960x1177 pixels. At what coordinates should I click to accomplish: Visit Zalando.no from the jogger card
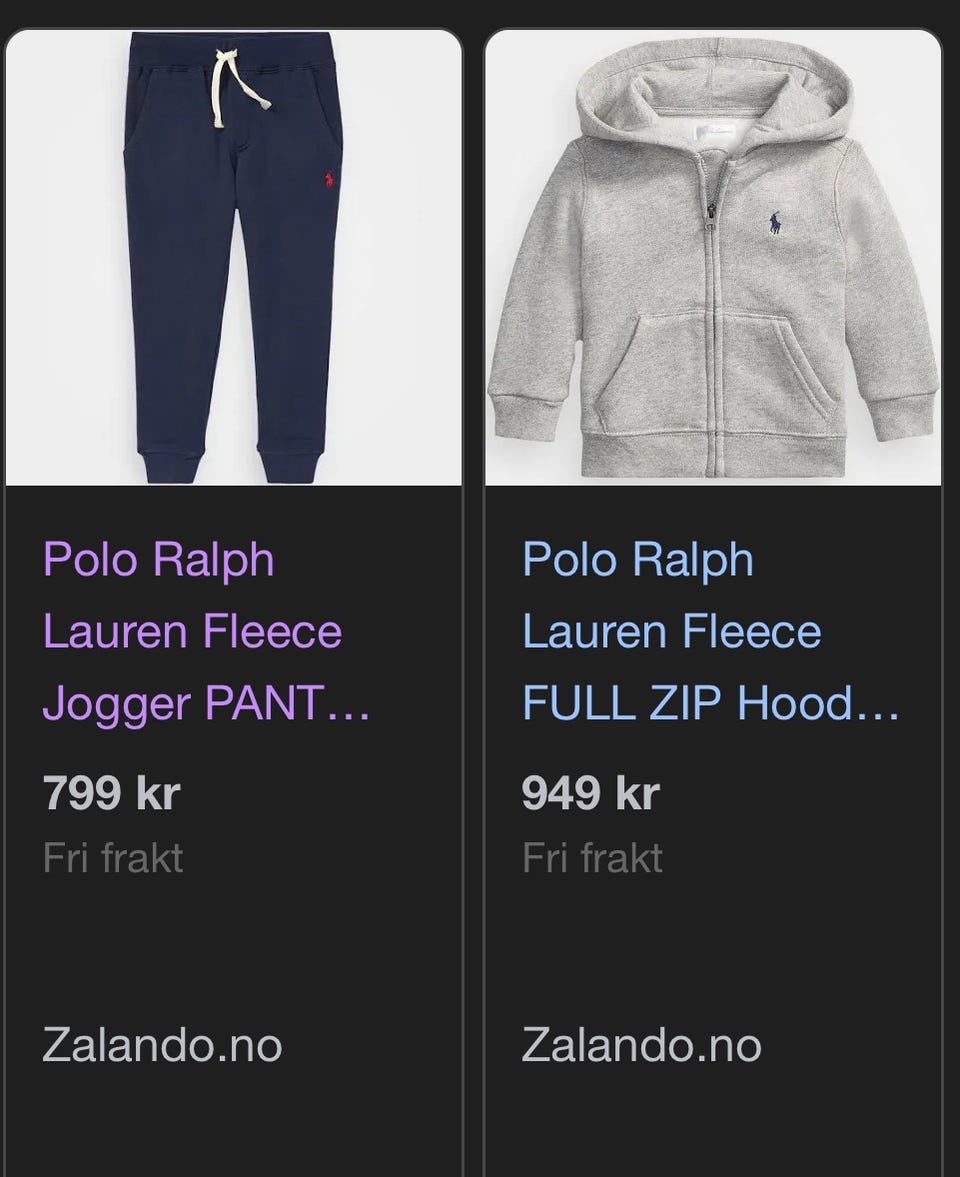tap(160, 1046)
